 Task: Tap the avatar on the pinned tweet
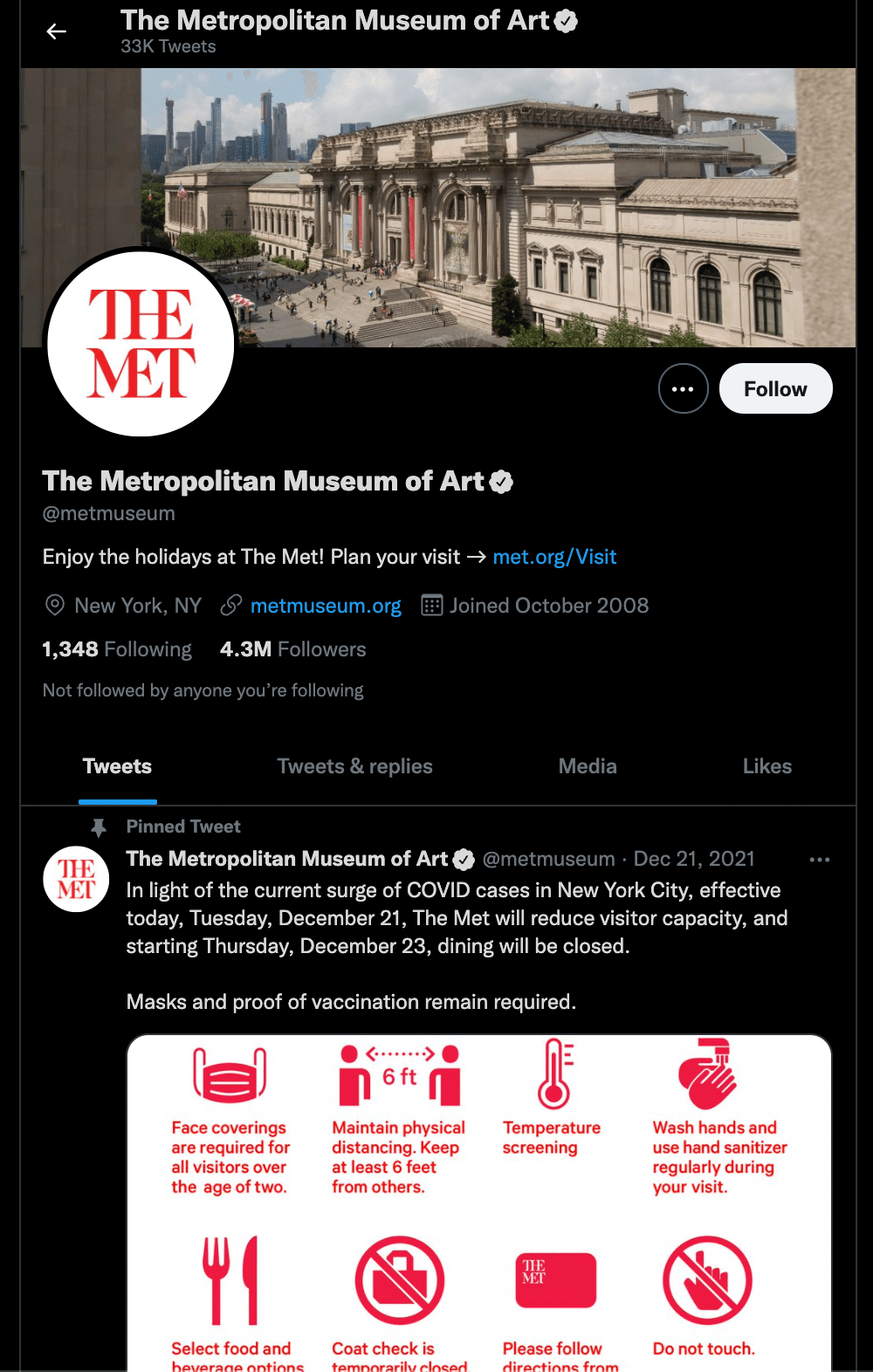(x=76, y=879)
